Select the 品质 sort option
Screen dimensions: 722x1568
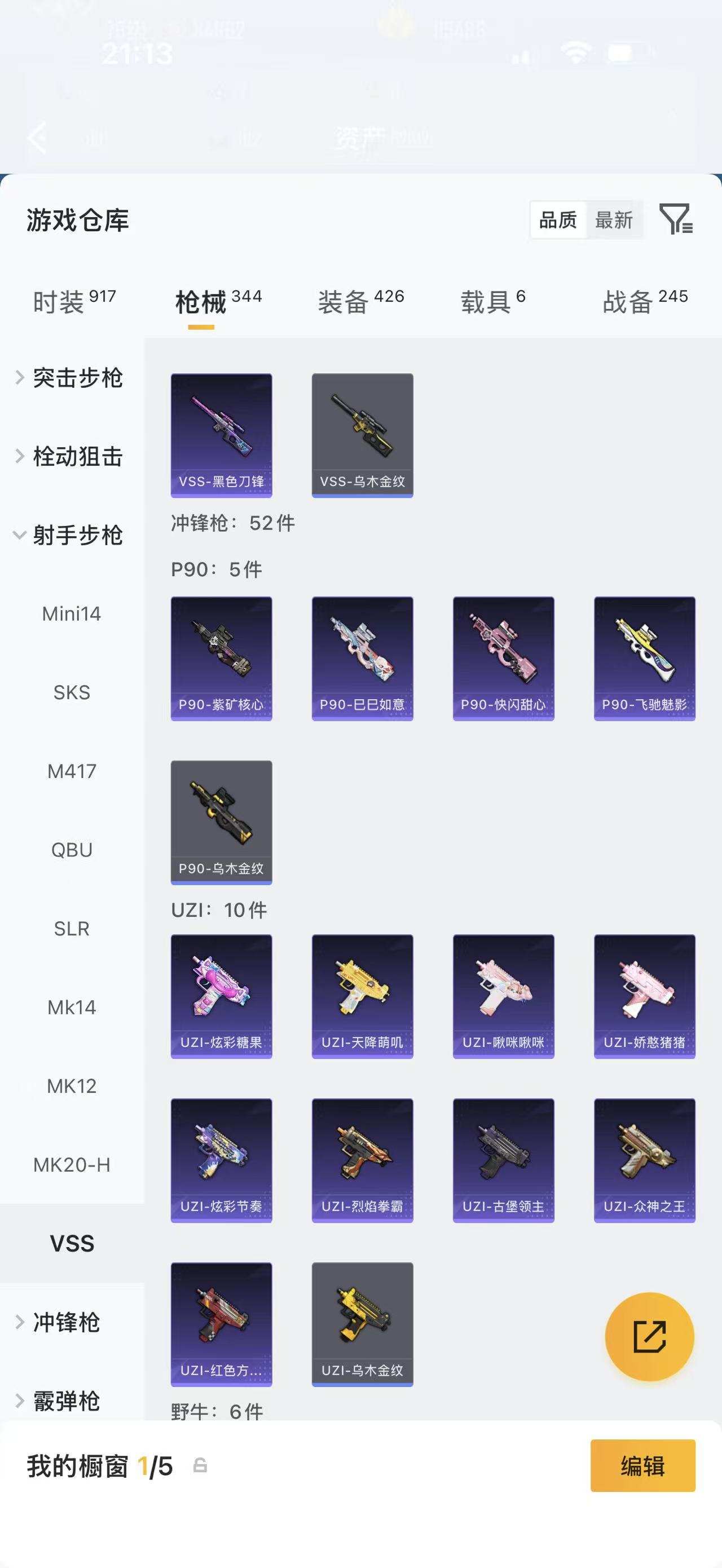pos(558,220)
